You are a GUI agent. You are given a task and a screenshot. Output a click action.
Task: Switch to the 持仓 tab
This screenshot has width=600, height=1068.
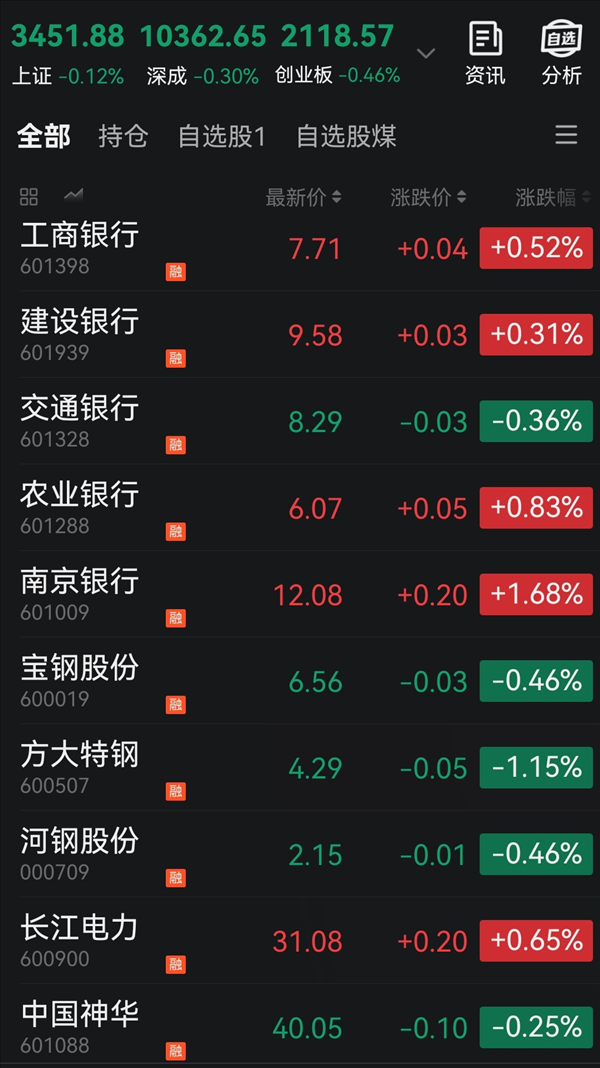123,136
